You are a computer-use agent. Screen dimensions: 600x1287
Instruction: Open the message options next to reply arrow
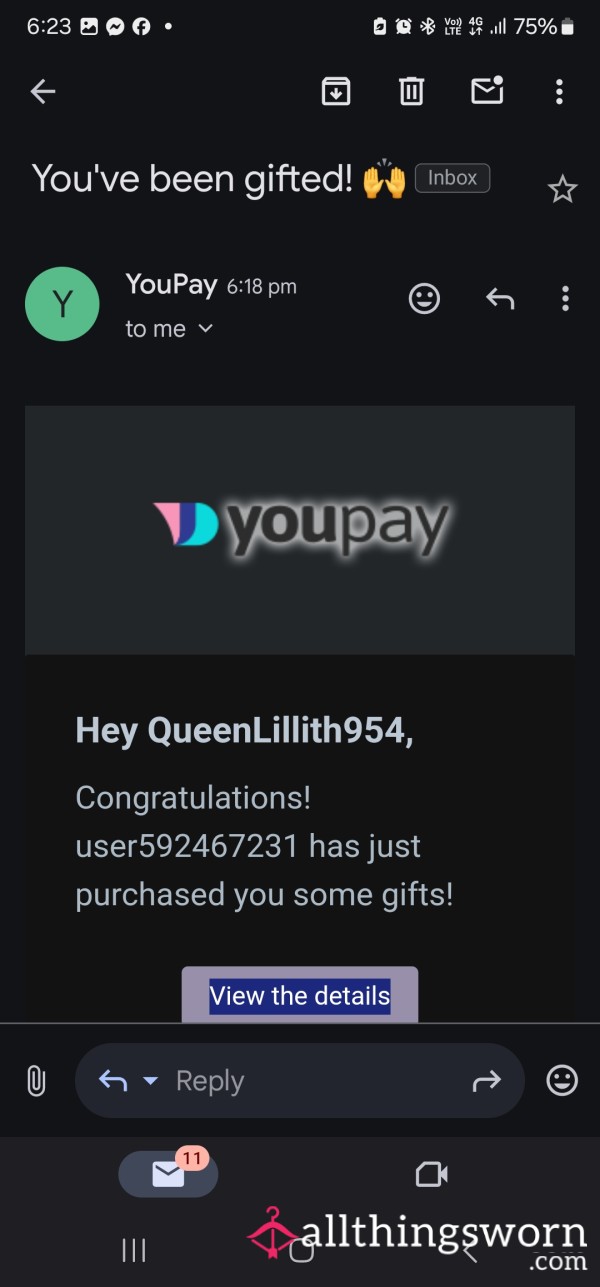(565, 298)
